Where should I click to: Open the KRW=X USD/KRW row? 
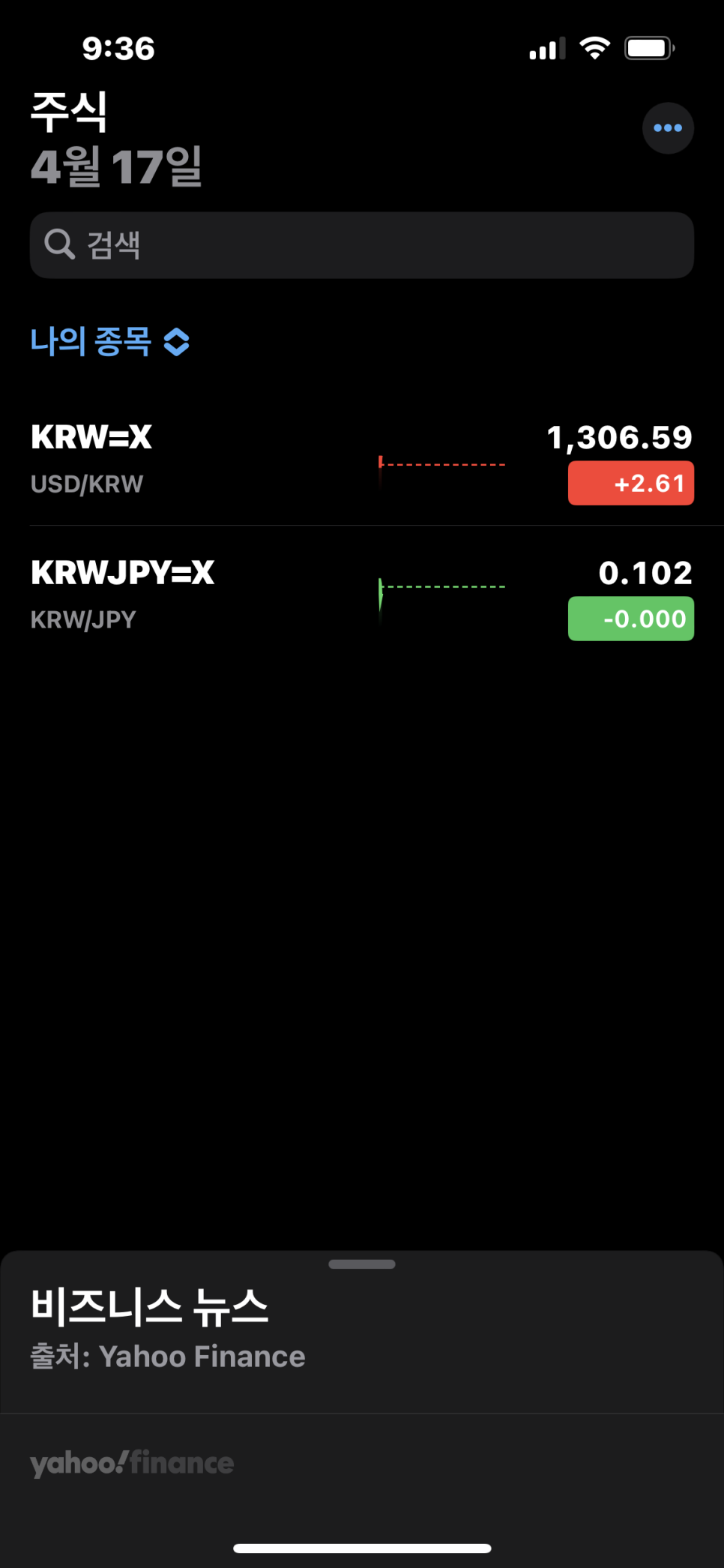point(225,459)
